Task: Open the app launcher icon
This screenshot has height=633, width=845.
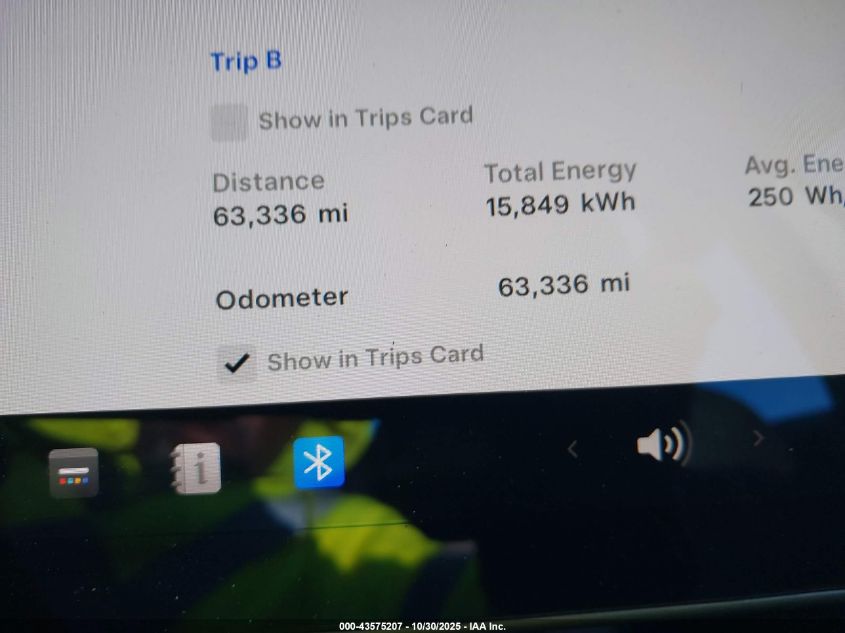Action: point(74,472)
